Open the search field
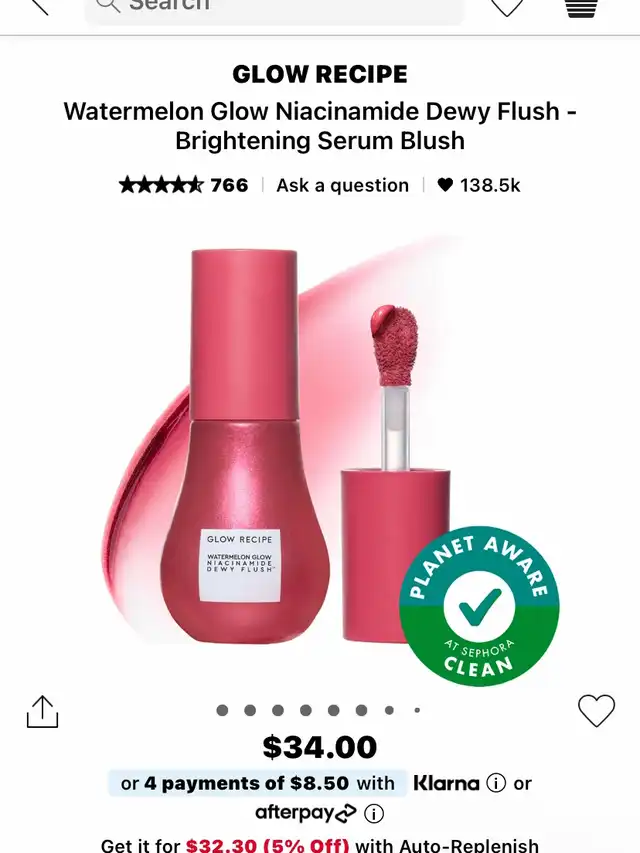640x853 pixels. (275, 8)
